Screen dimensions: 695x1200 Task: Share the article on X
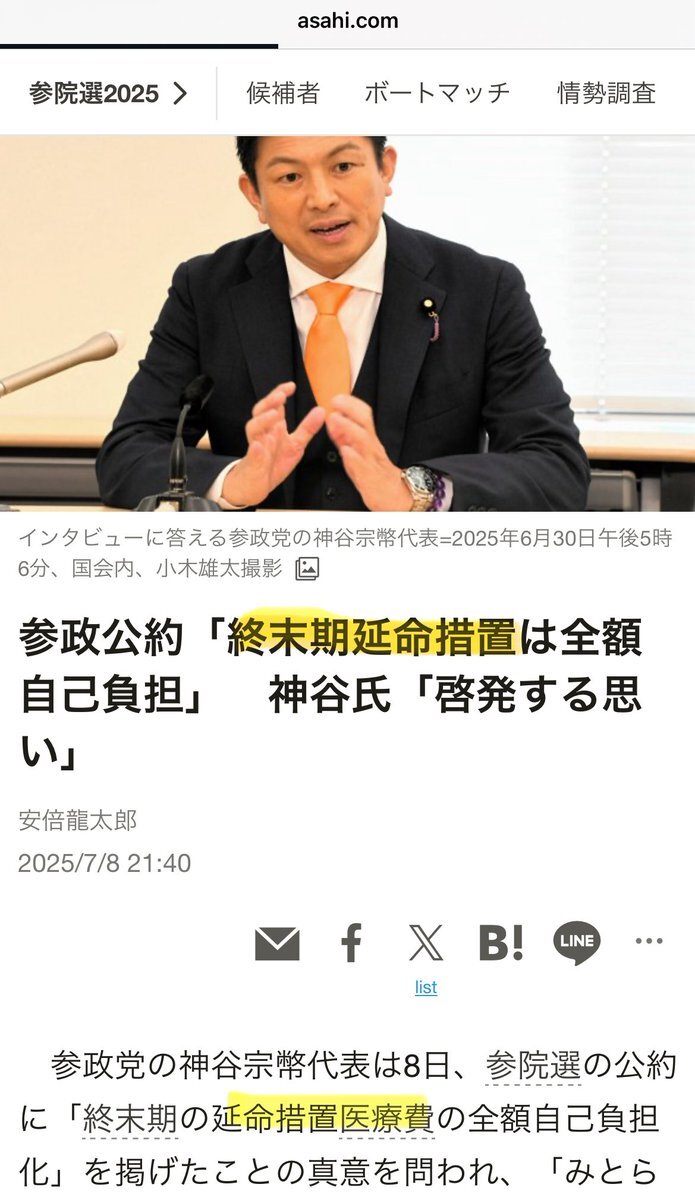pos(426,942)
